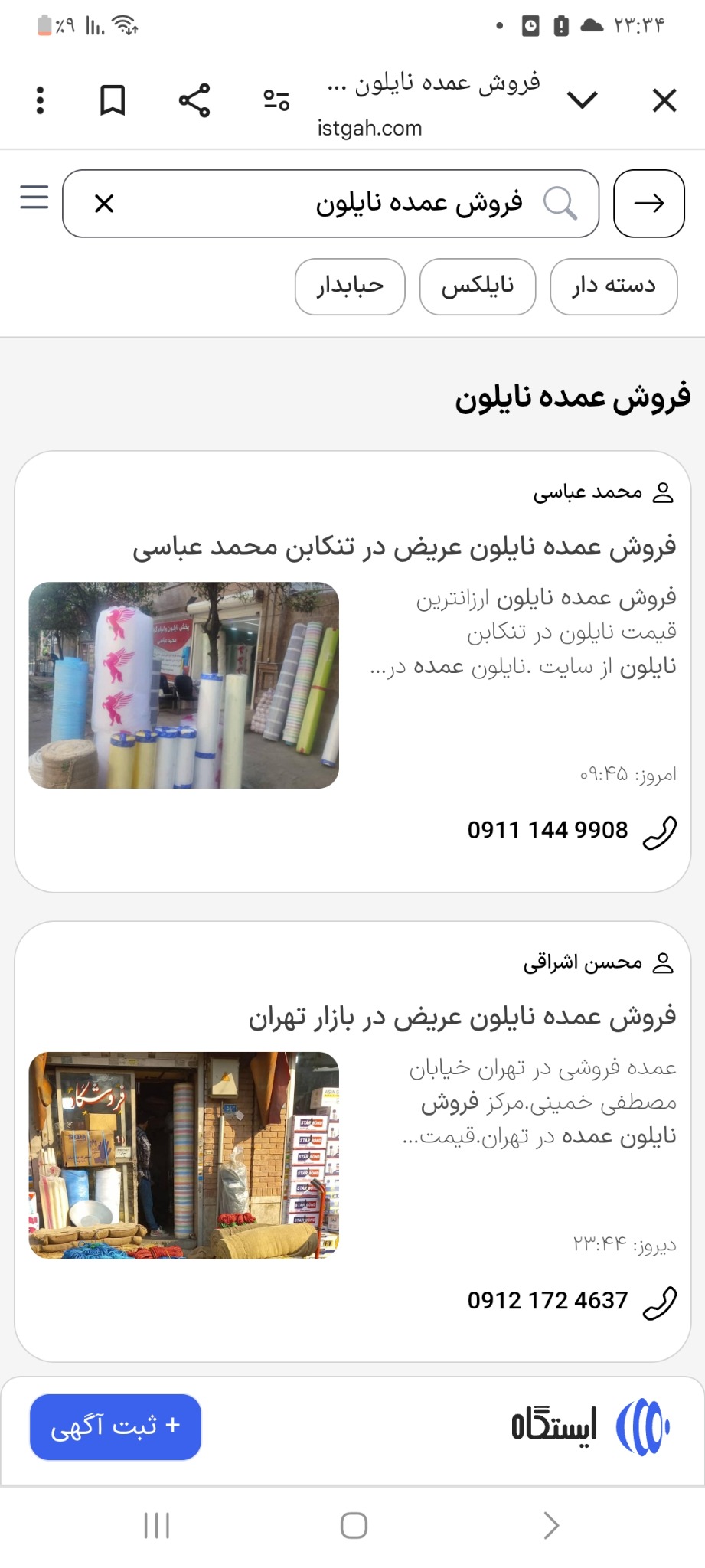Call 0912 172 4637
Viewport: 705px width, 1568px height.
548,1301
